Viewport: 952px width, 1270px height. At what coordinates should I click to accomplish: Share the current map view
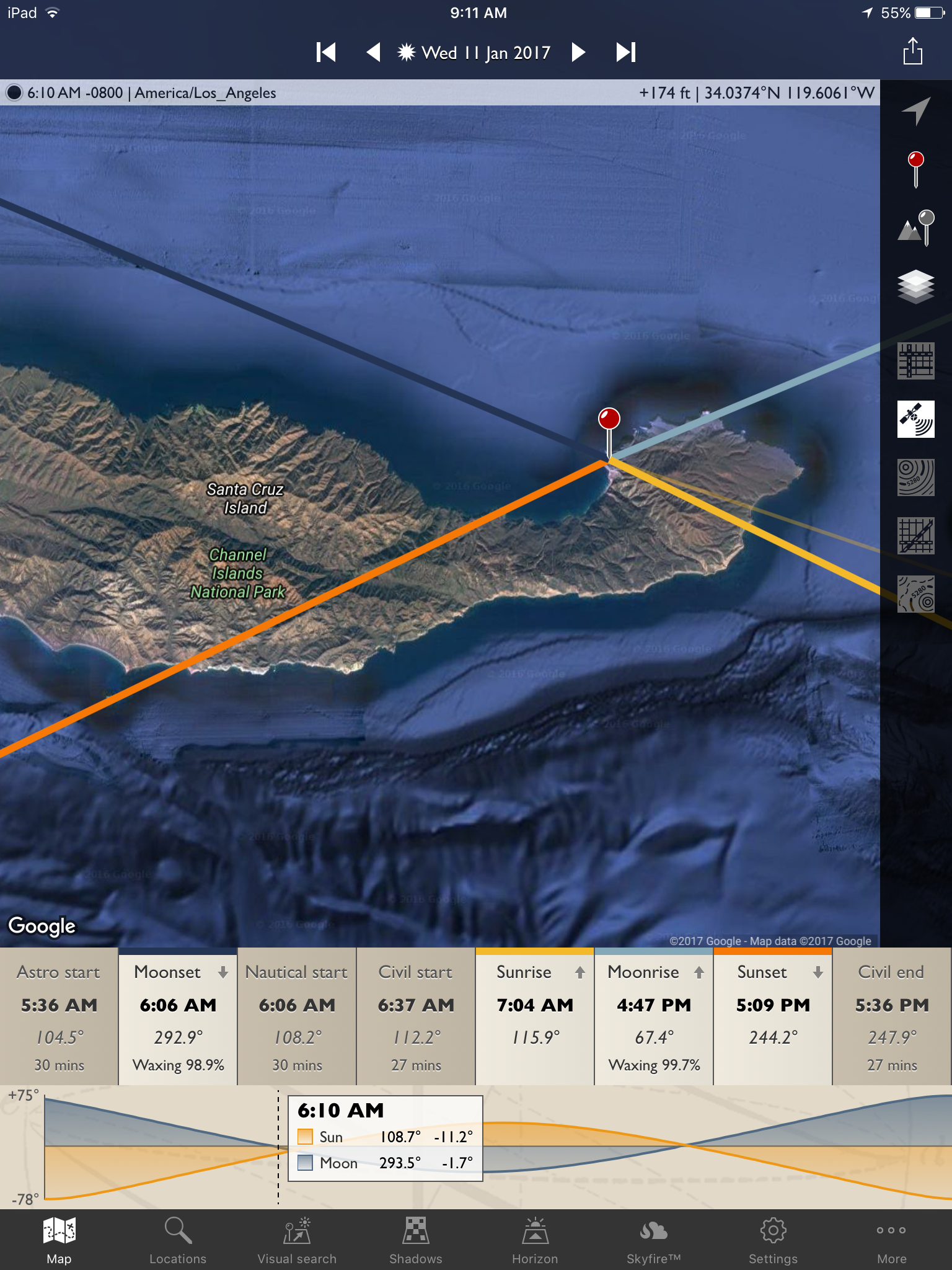(912, 51)
